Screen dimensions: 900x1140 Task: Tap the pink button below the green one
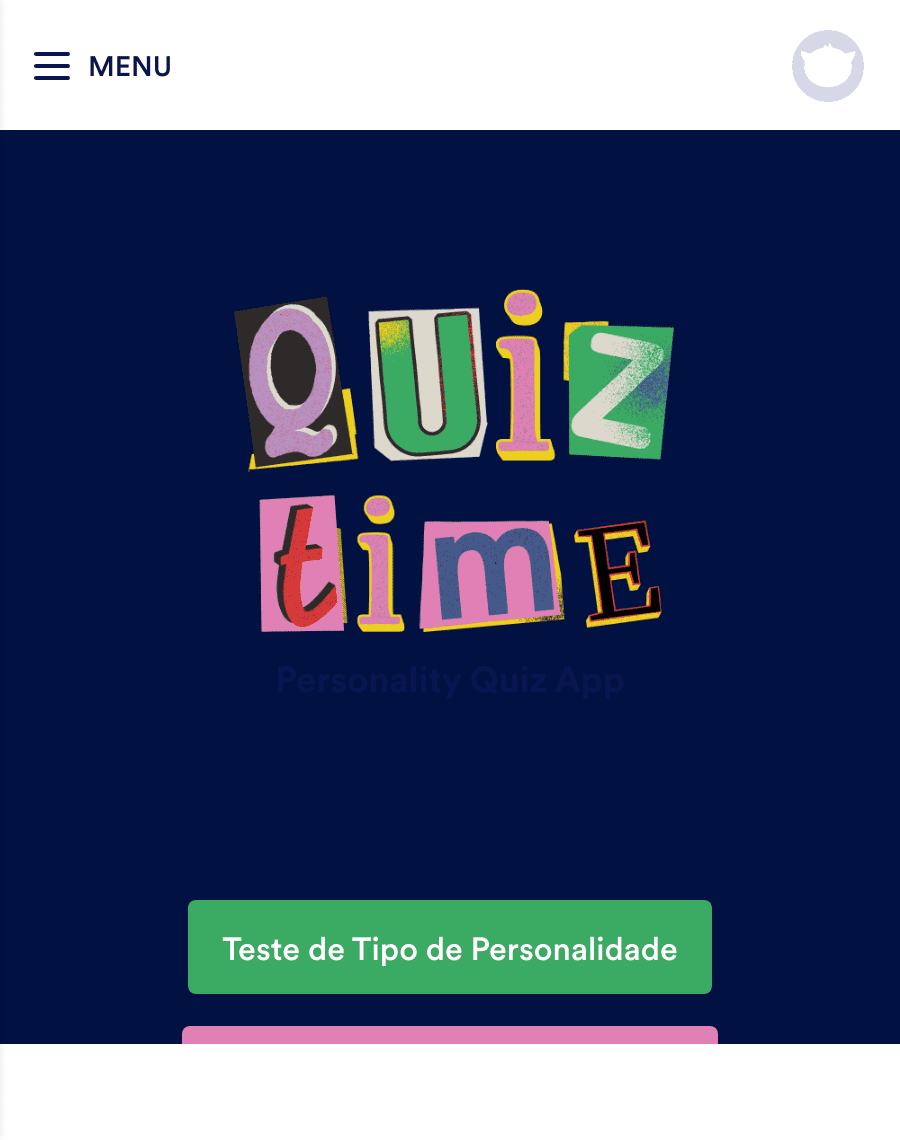pos(450,1035)
